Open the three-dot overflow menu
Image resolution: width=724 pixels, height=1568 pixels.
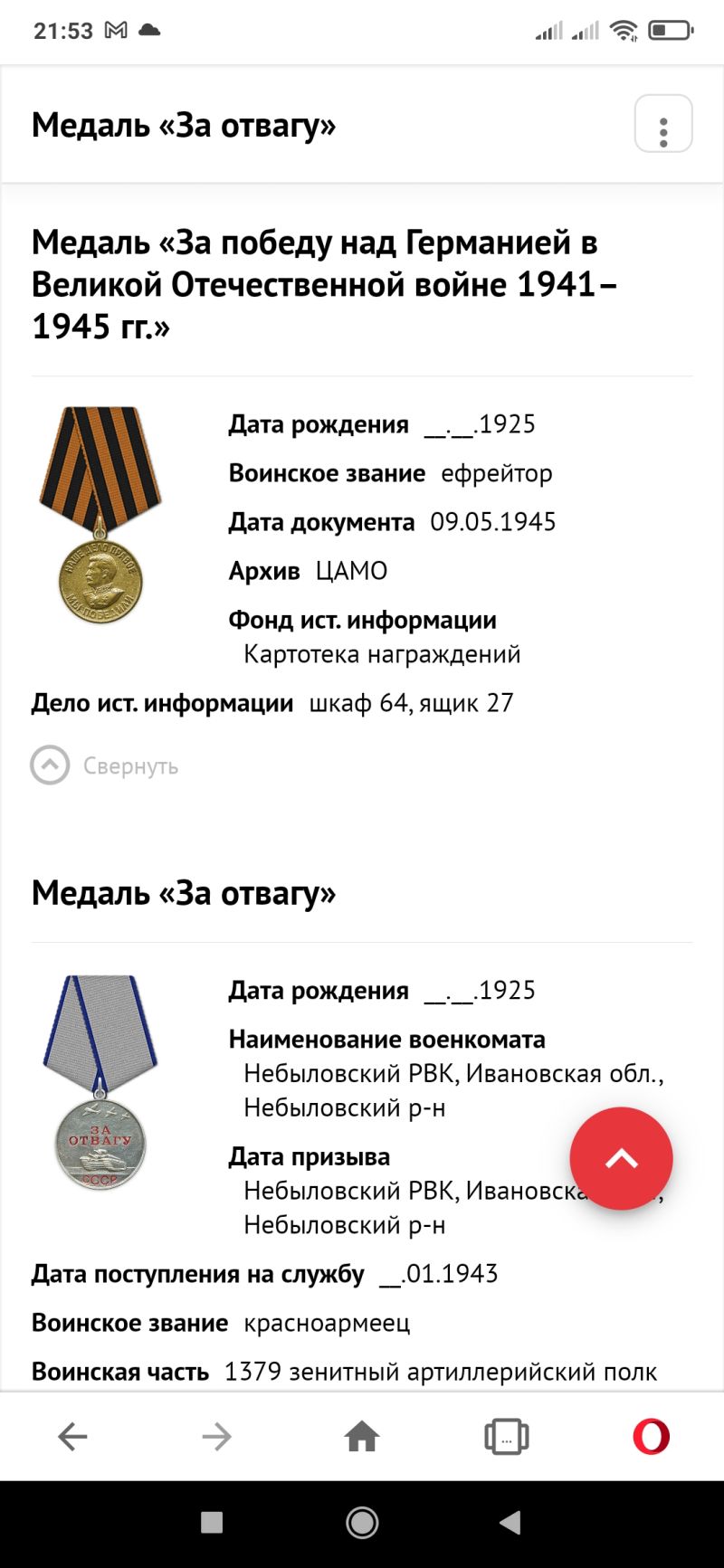pos(663,124)
